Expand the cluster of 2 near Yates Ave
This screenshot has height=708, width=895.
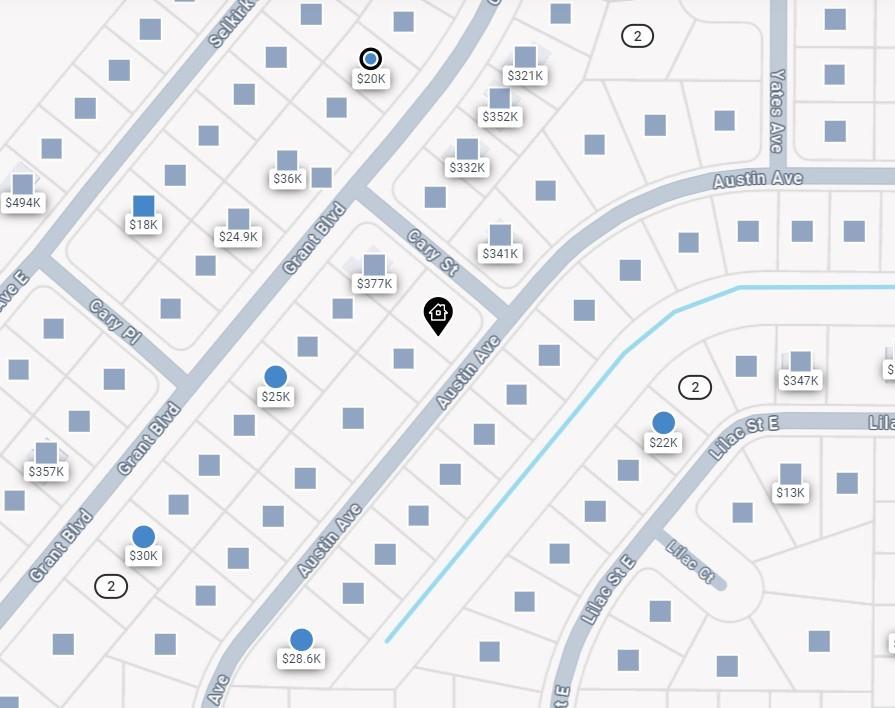coord(637,36)
